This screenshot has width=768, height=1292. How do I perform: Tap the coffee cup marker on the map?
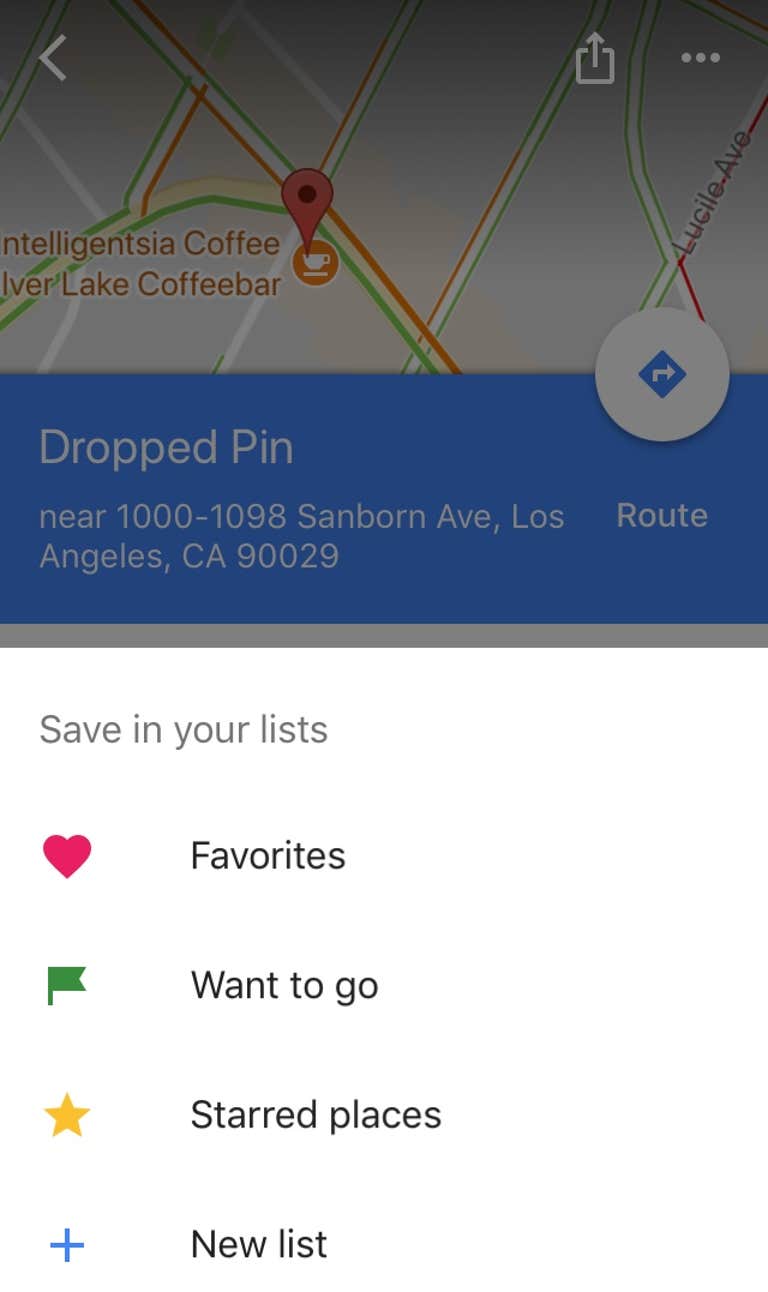(x=314, y=260)
